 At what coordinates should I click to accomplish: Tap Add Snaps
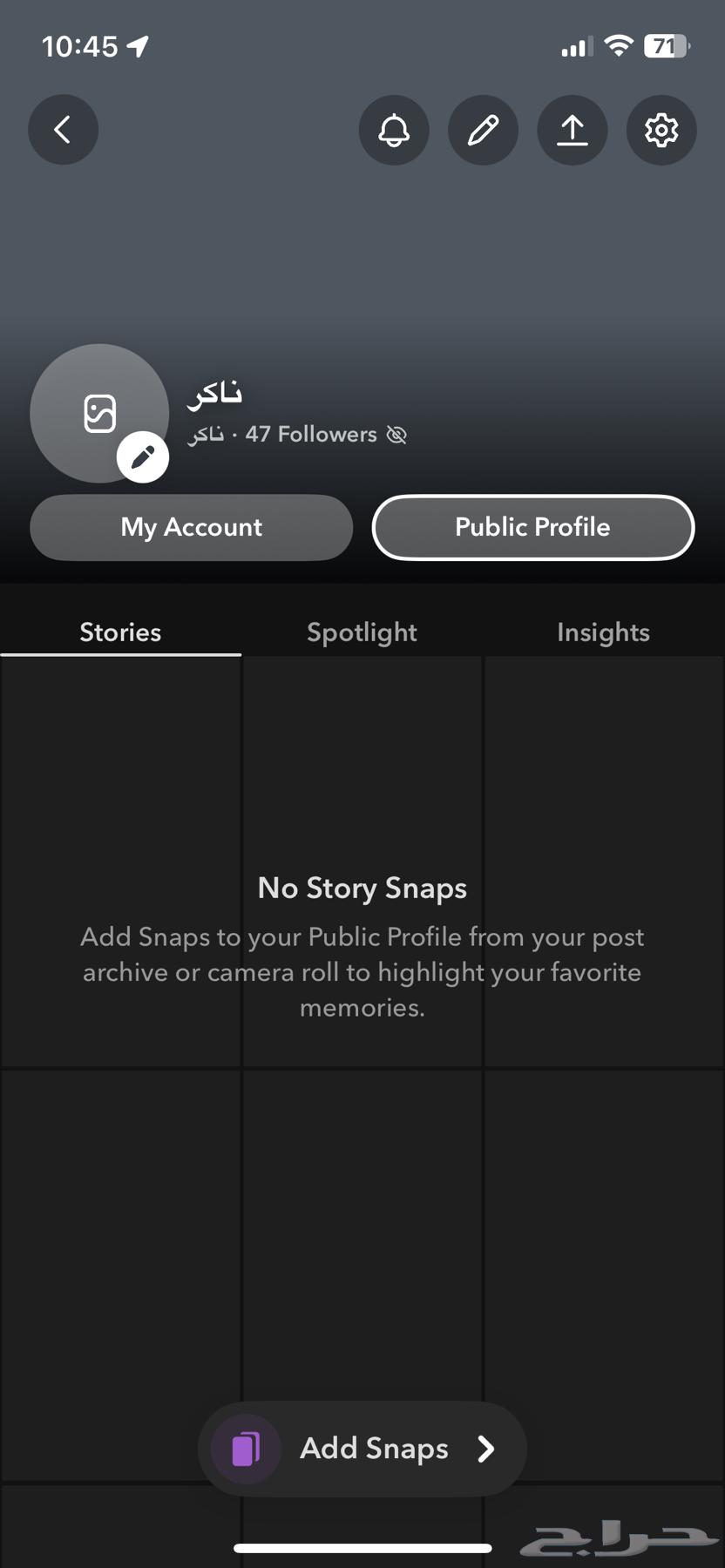362,1448
